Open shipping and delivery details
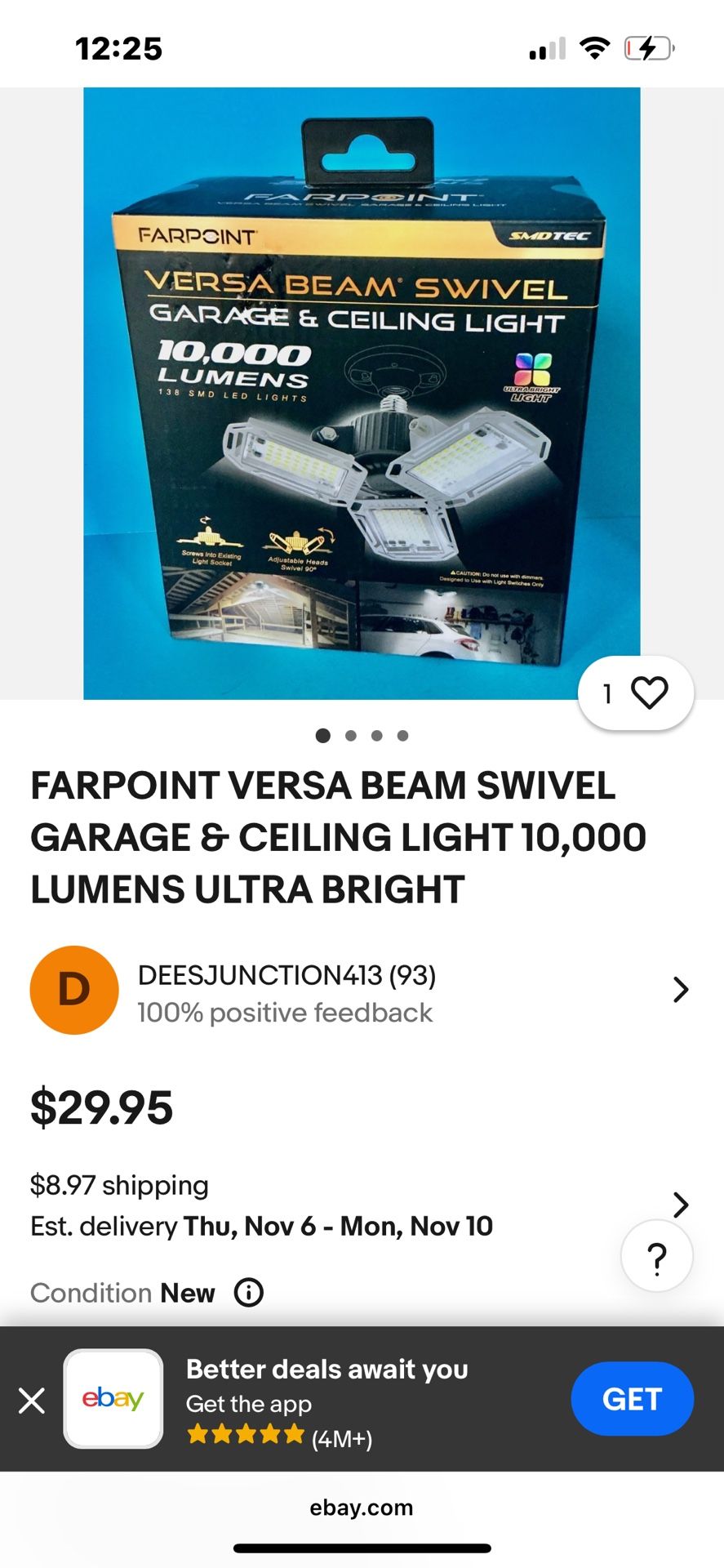Viewport: 724px width, 1568px height. coord(679,1205)
